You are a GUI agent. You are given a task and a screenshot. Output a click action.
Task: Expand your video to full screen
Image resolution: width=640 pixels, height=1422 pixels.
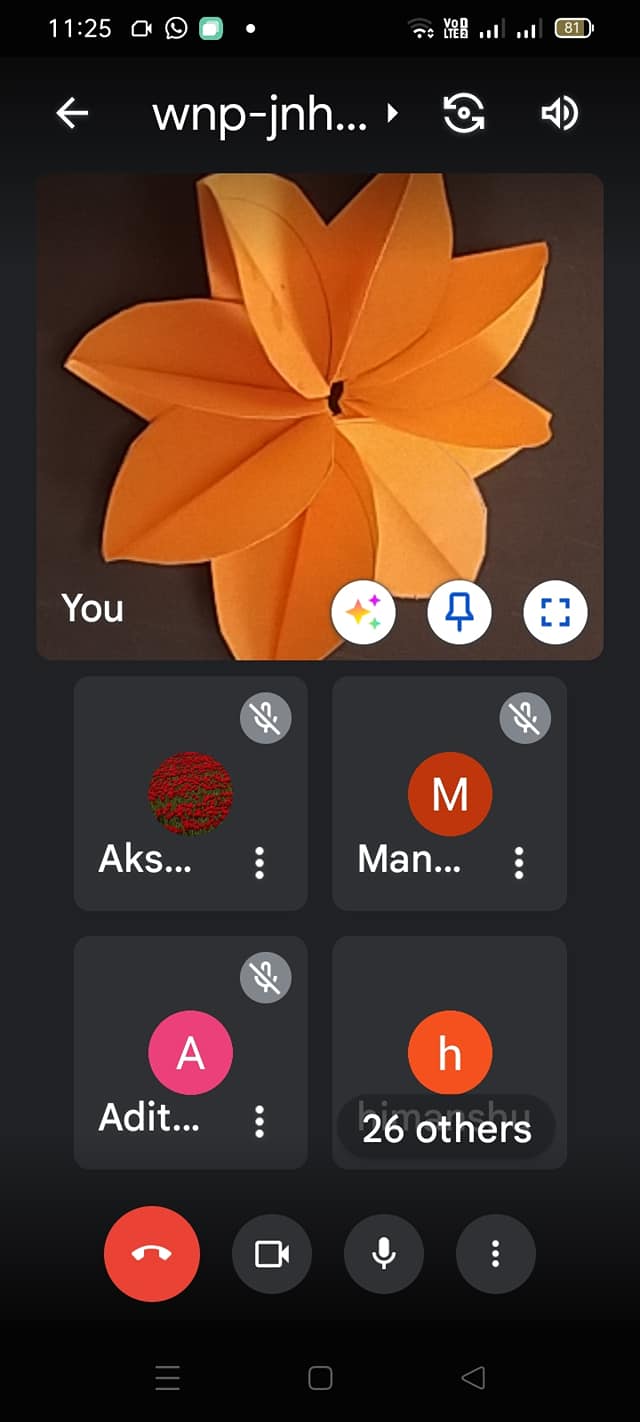555,612
